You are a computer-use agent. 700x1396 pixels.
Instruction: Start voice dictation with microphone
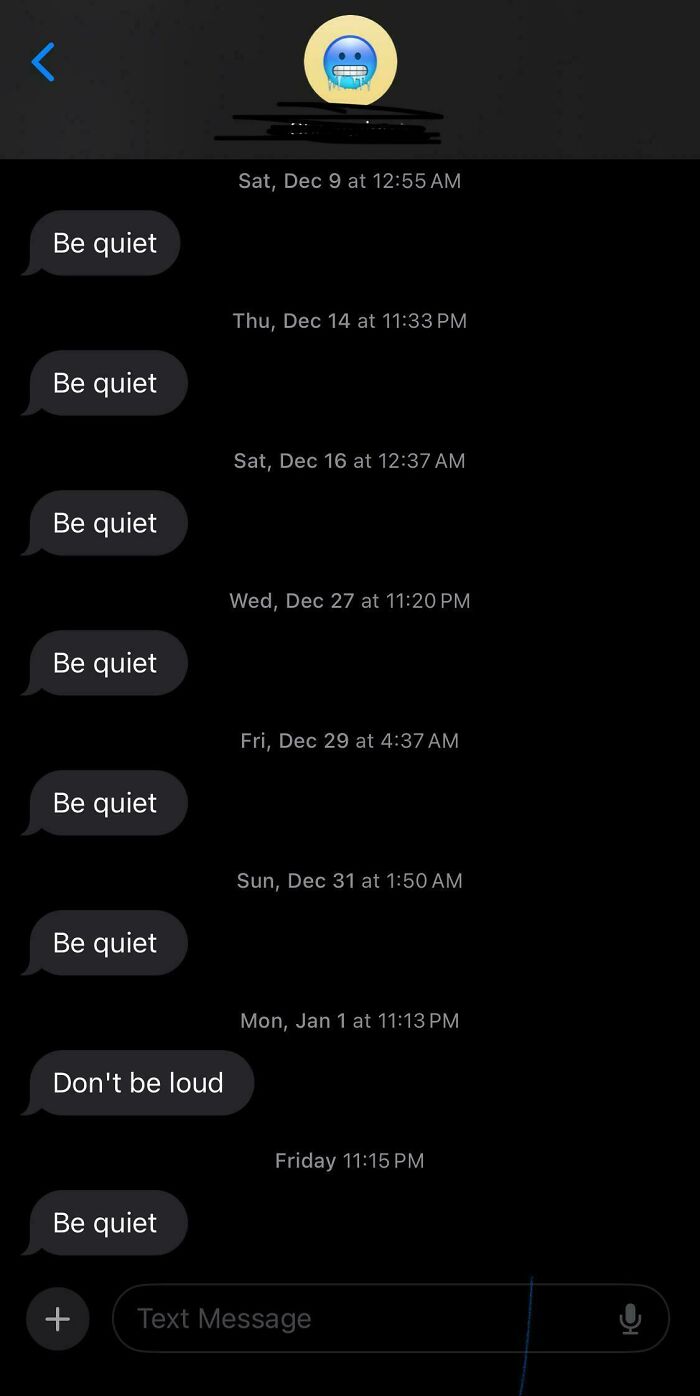point(630,1319)
